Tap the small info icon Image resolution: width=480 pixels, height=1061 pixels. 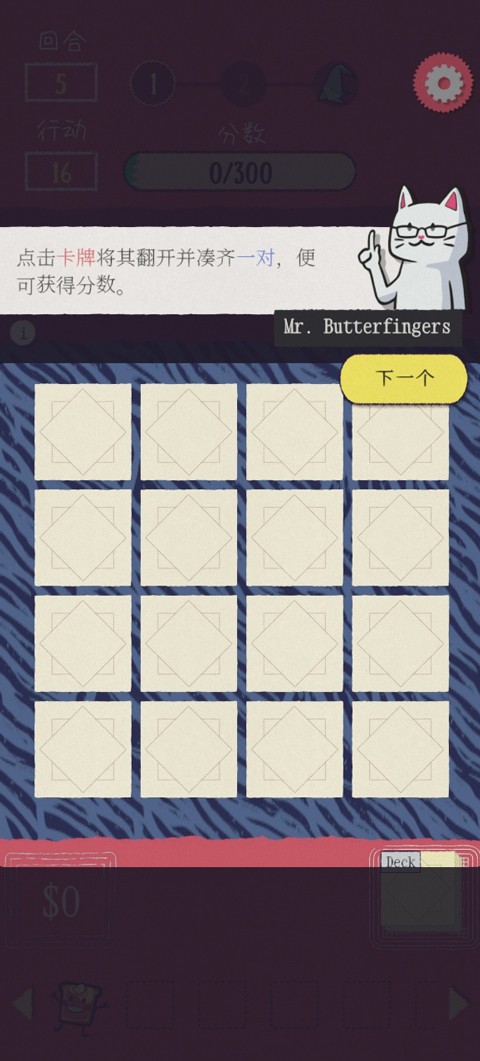(24, 333)
